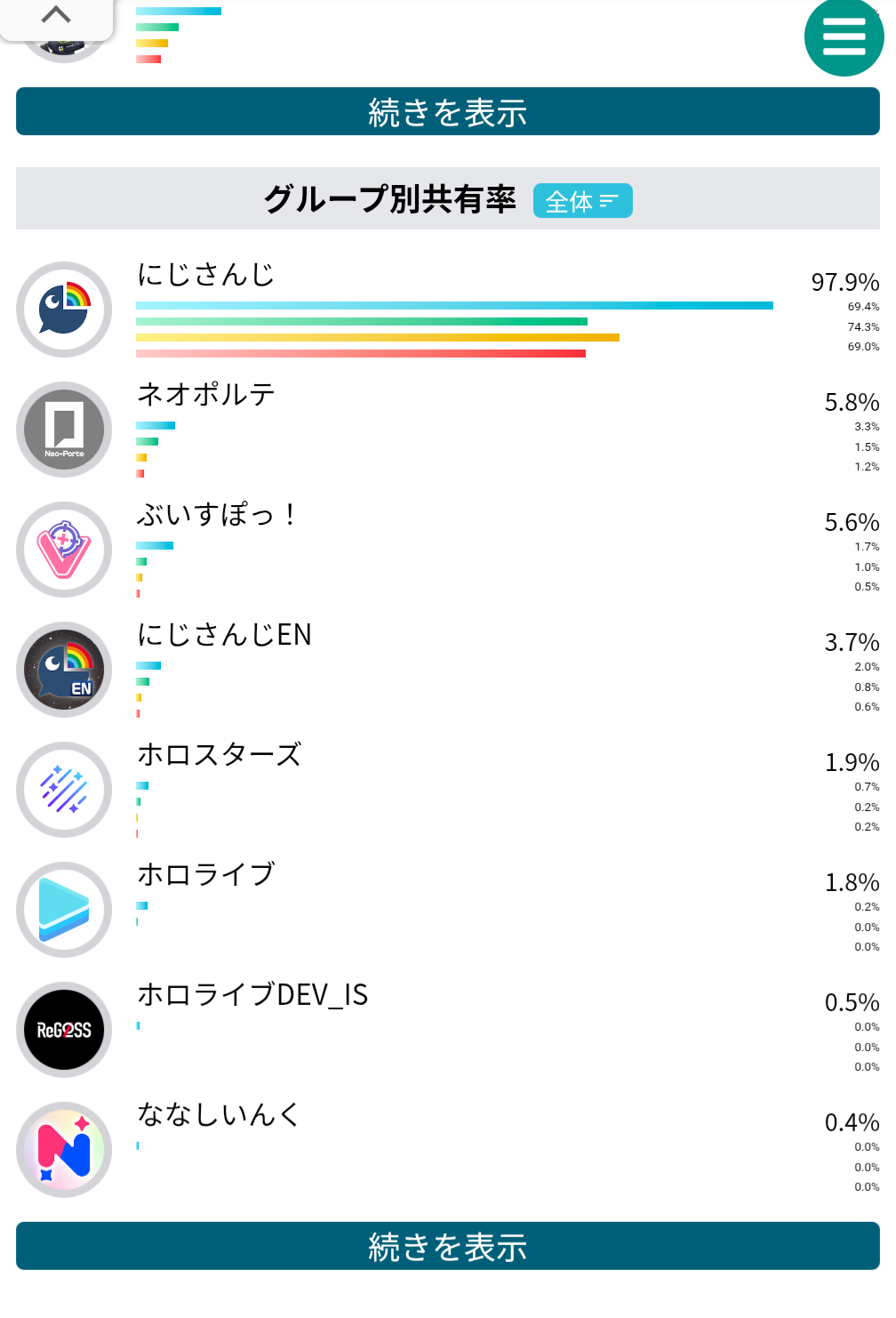Open the green hamburger menu
Viewport: 896px width, 1318px height.
point(844,37)
